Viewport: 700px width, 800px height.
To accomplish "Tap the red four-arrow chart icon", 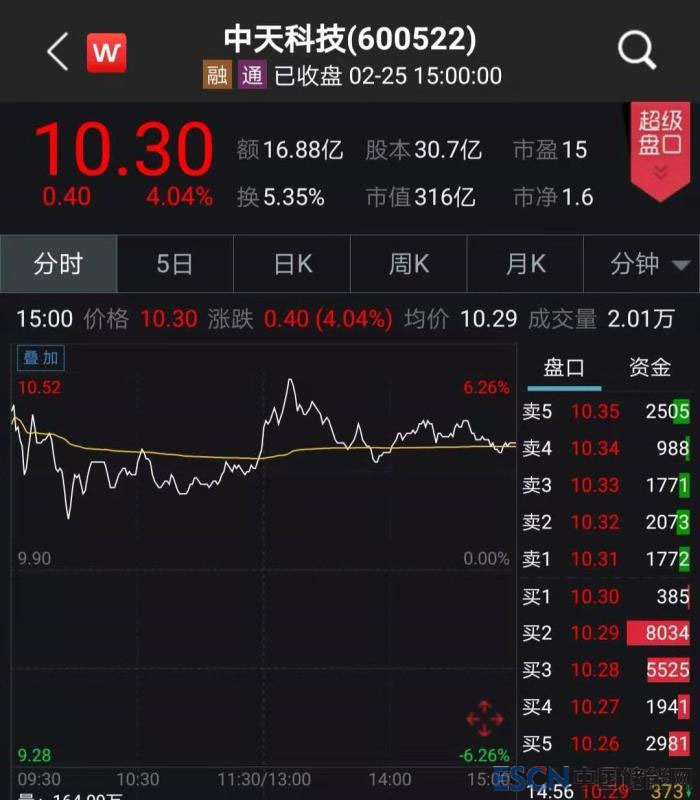I will coord(484,719).
